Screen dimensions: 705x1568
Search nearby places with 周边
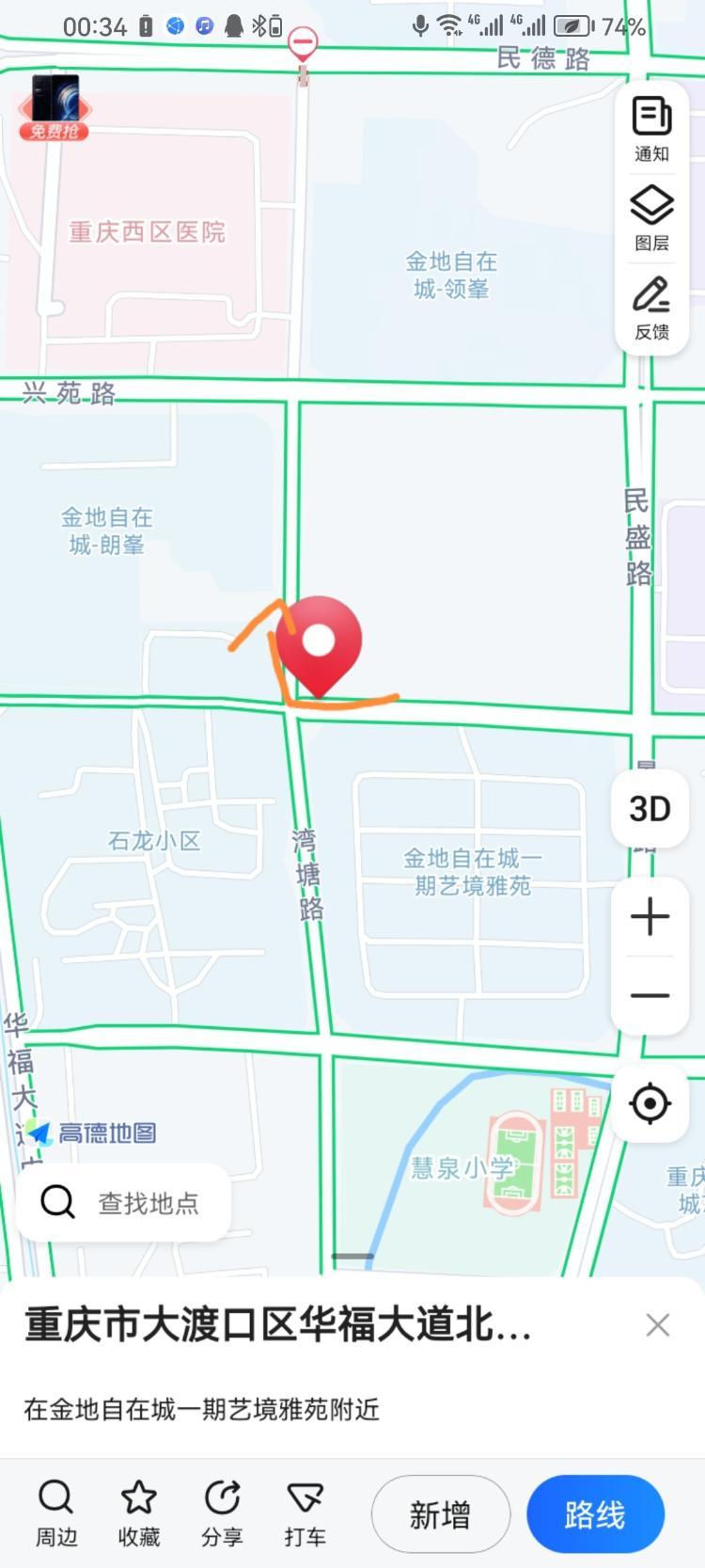(x=56, y=1513)
